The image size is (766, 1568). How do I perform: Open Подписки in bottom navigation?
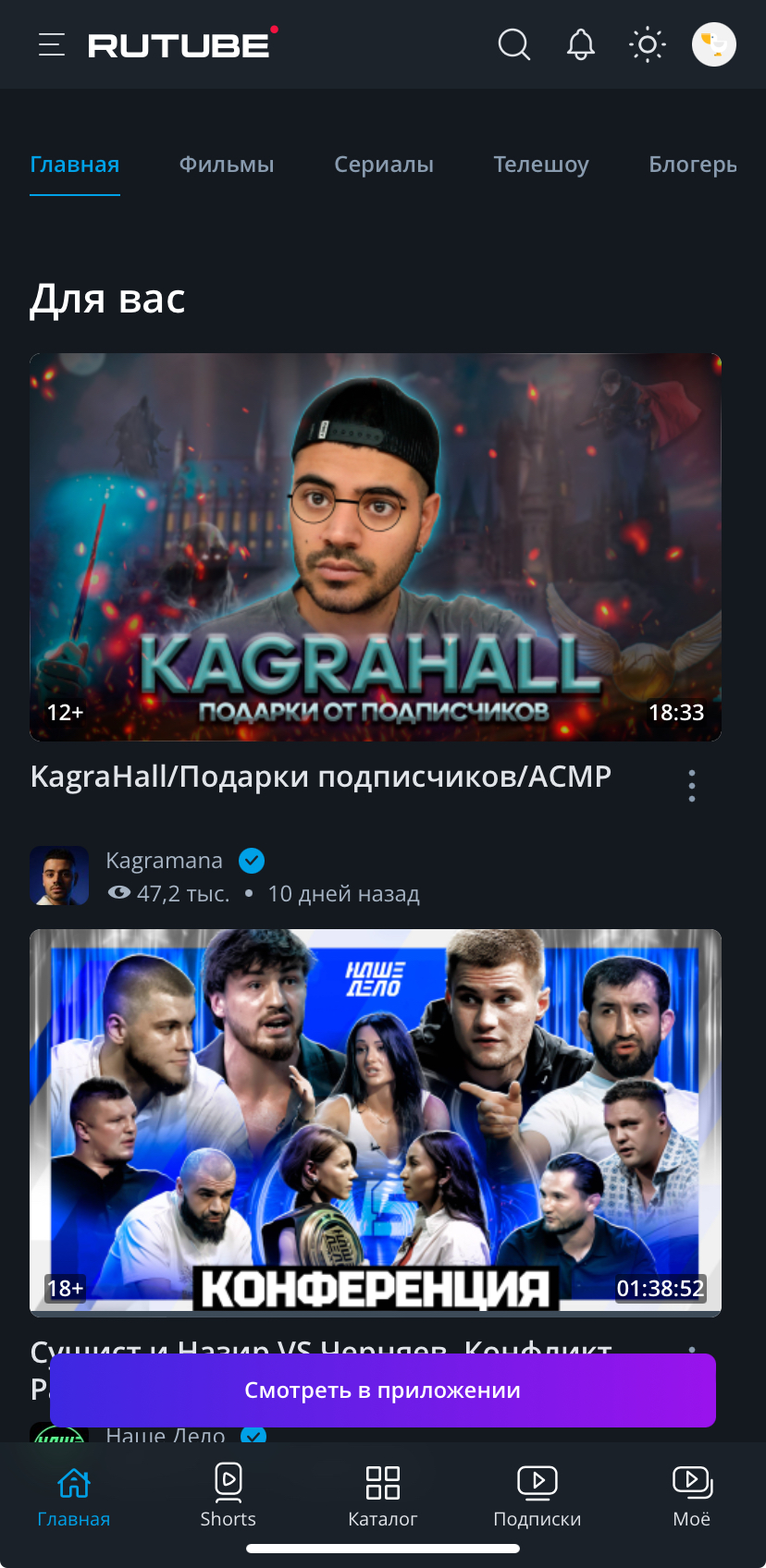(537, 1494)
